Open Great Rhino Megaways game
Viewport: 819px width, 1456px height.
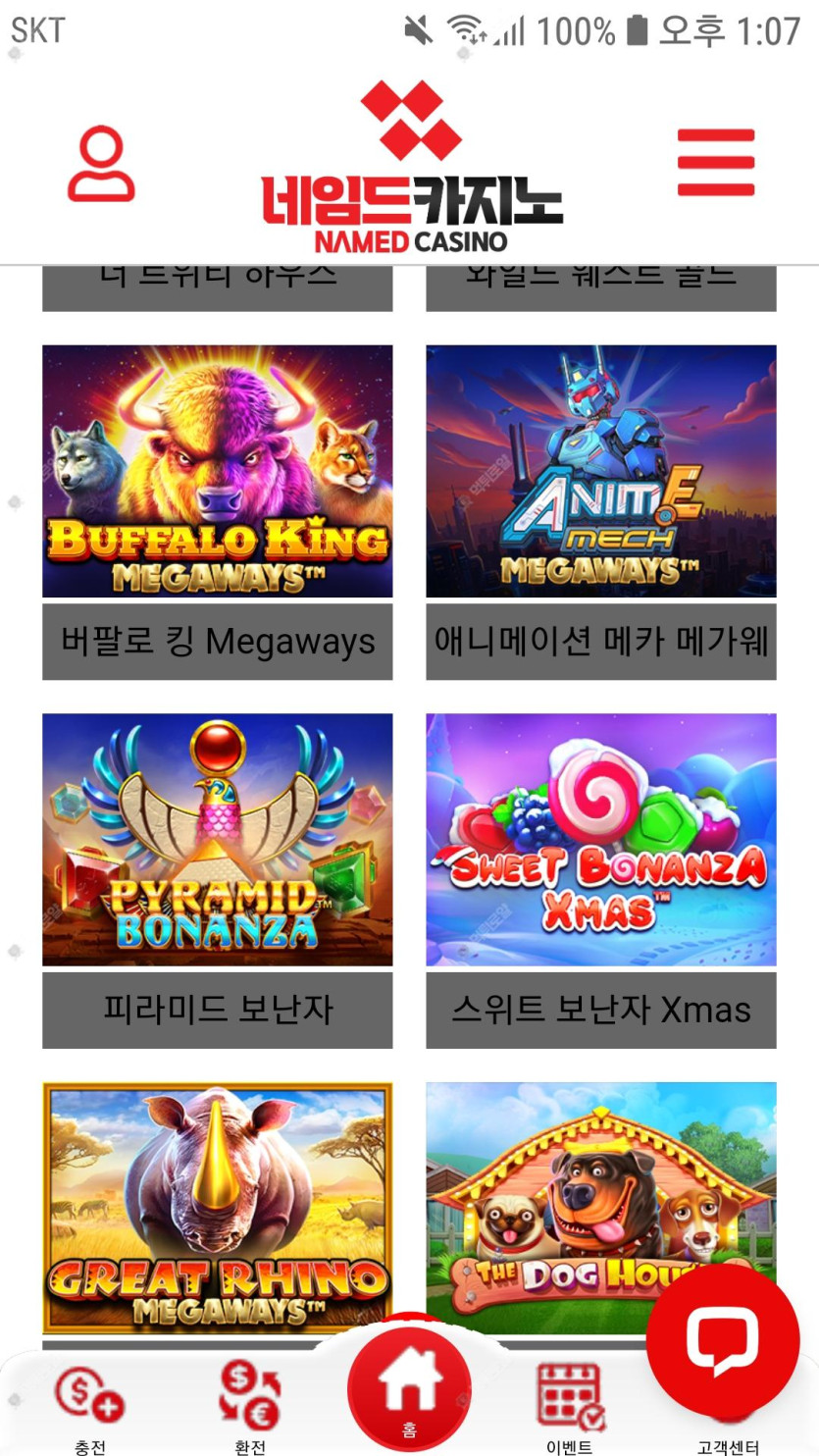(217, 1207)
